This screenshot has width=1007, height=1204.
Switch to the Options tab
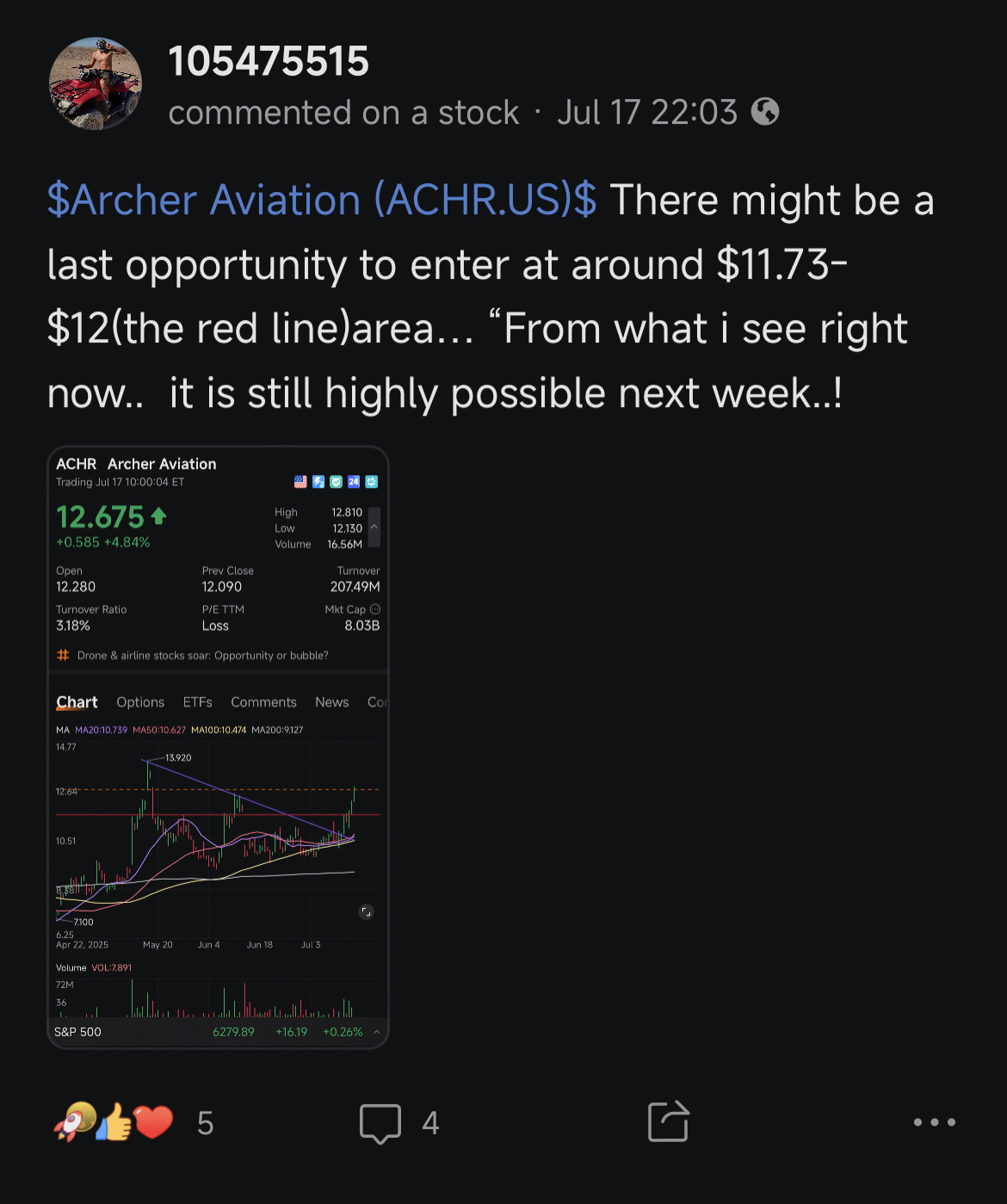pyautogui.click(x=140, y=702)
